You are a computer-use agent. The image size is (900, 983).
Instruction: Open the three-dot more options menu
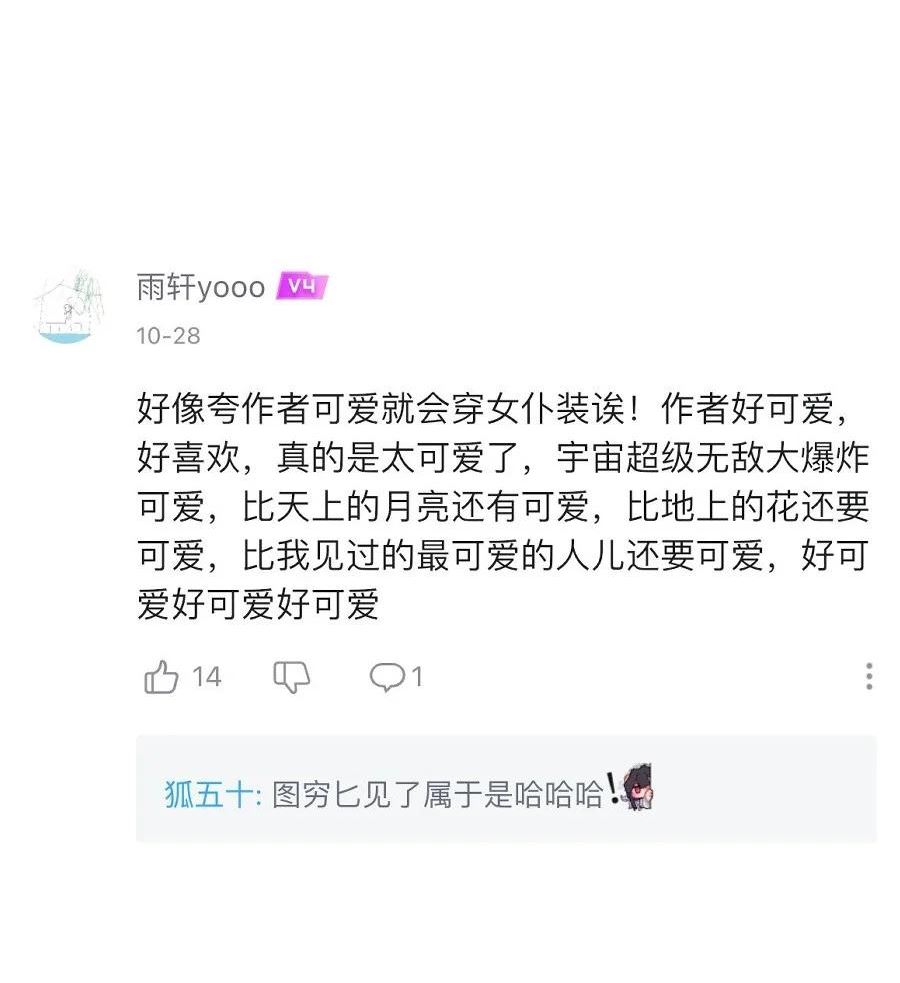point(869,676)
